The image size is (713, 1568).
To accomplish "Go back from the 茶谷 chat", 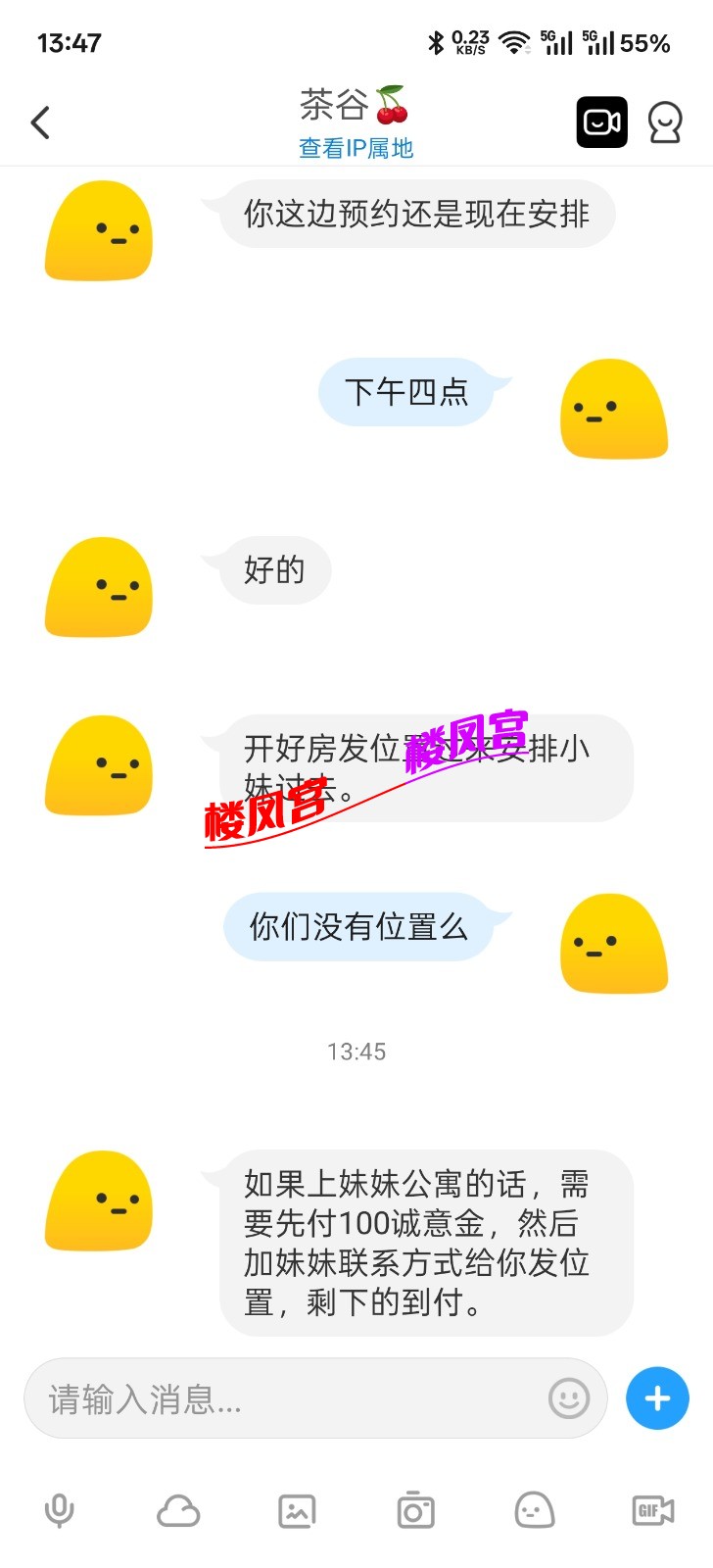I will [40, 123].
